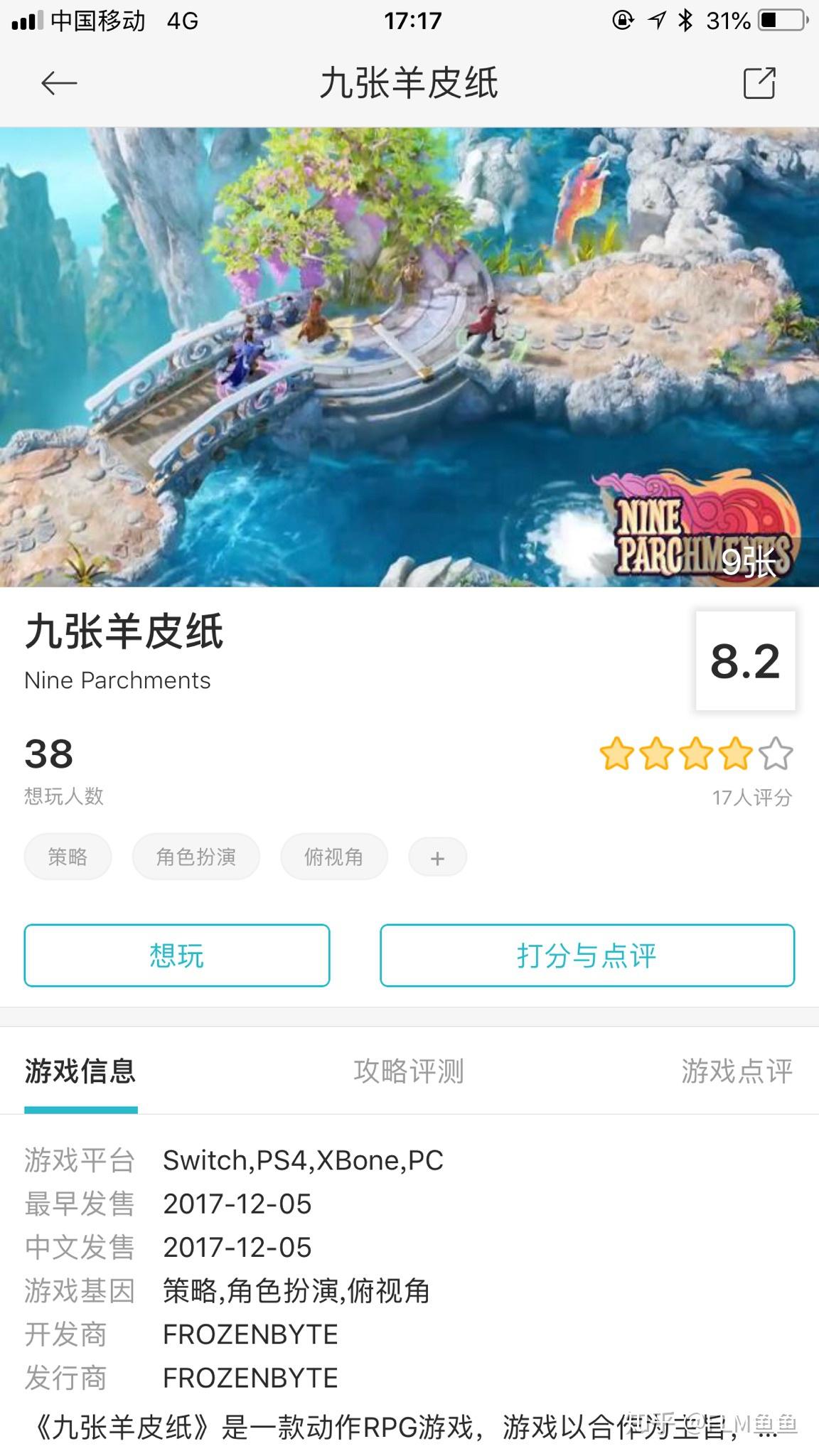Go back using the arrow icon
The height and width of the screenshot is (1456, 819).
[59, 84]
